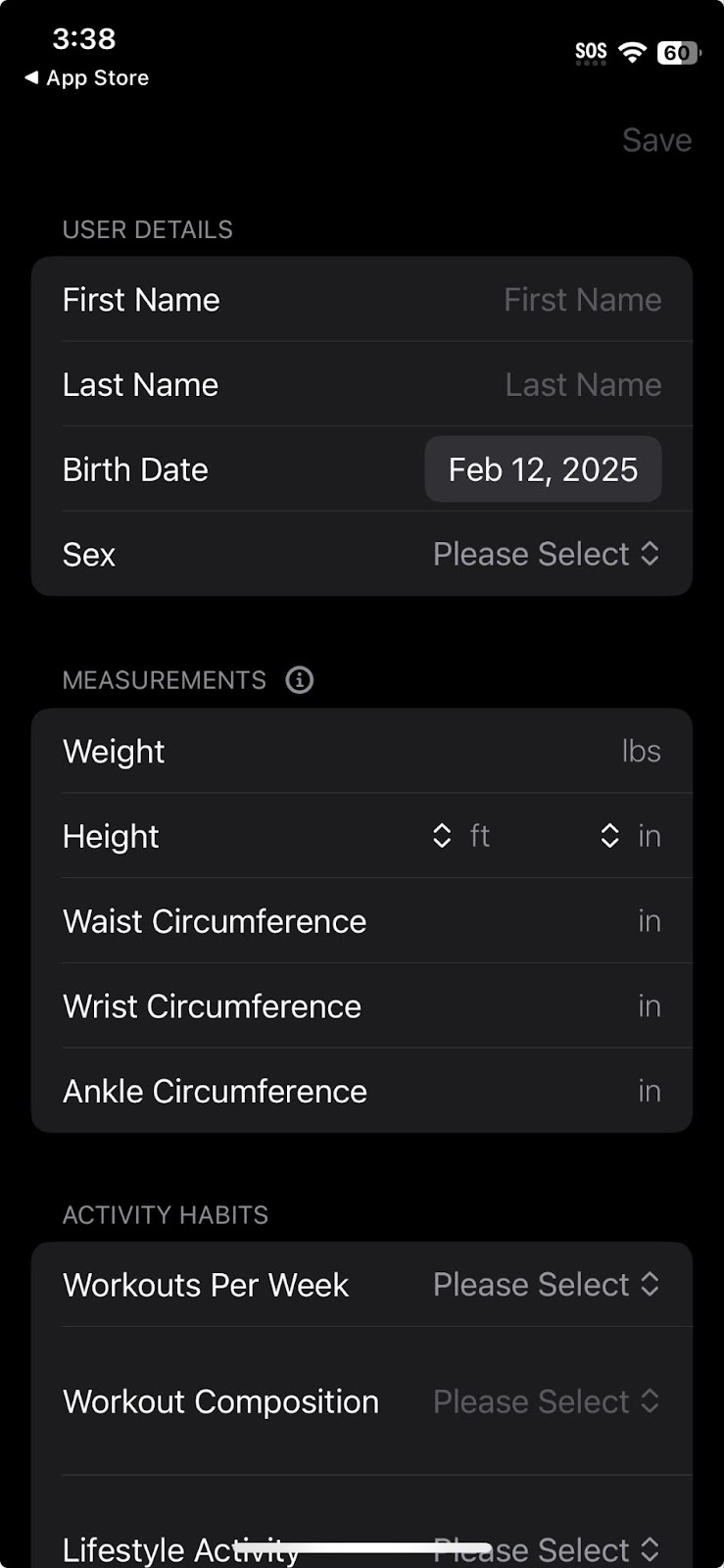Open the Measurements info icon
The width and height of the screenshot is (724, 1568).
[x=300, y=679]
